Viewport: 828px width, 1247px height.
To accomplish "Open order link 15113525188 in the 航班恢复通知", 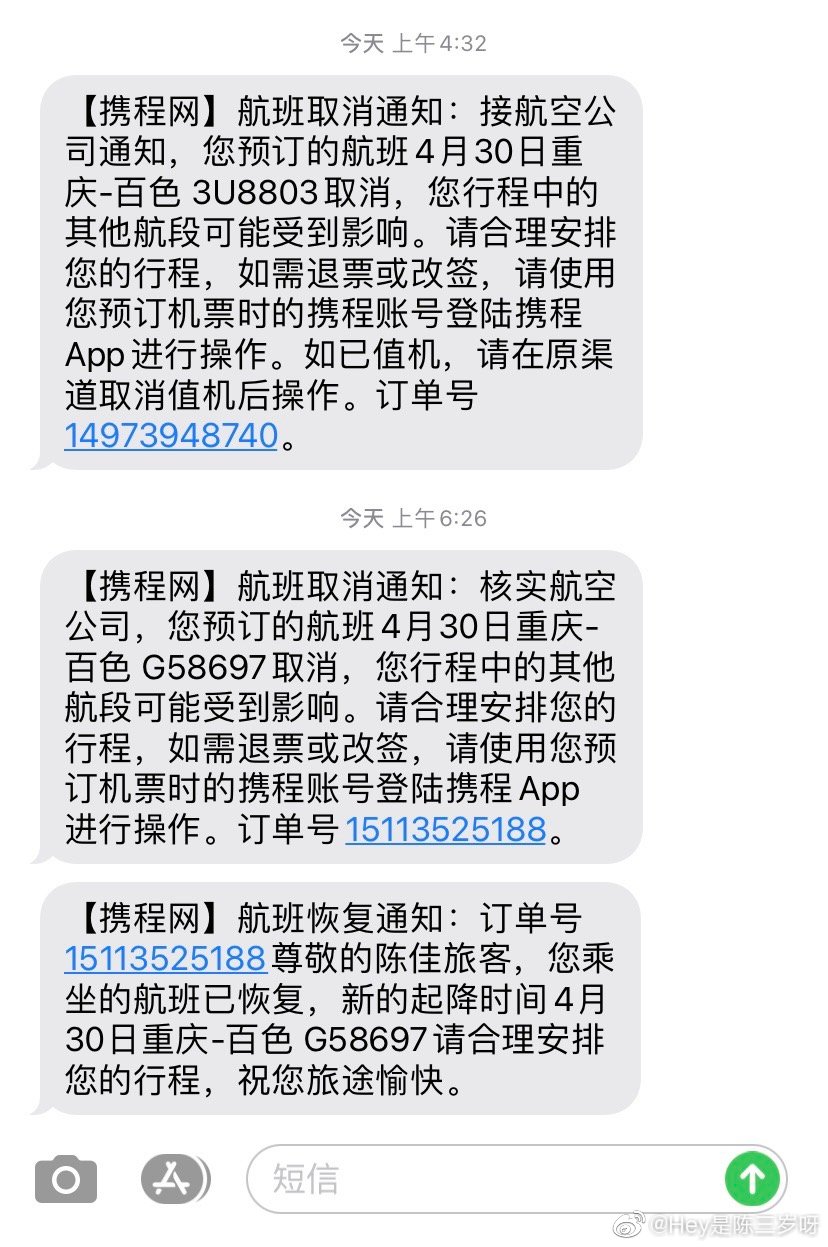I will (165, 958).
